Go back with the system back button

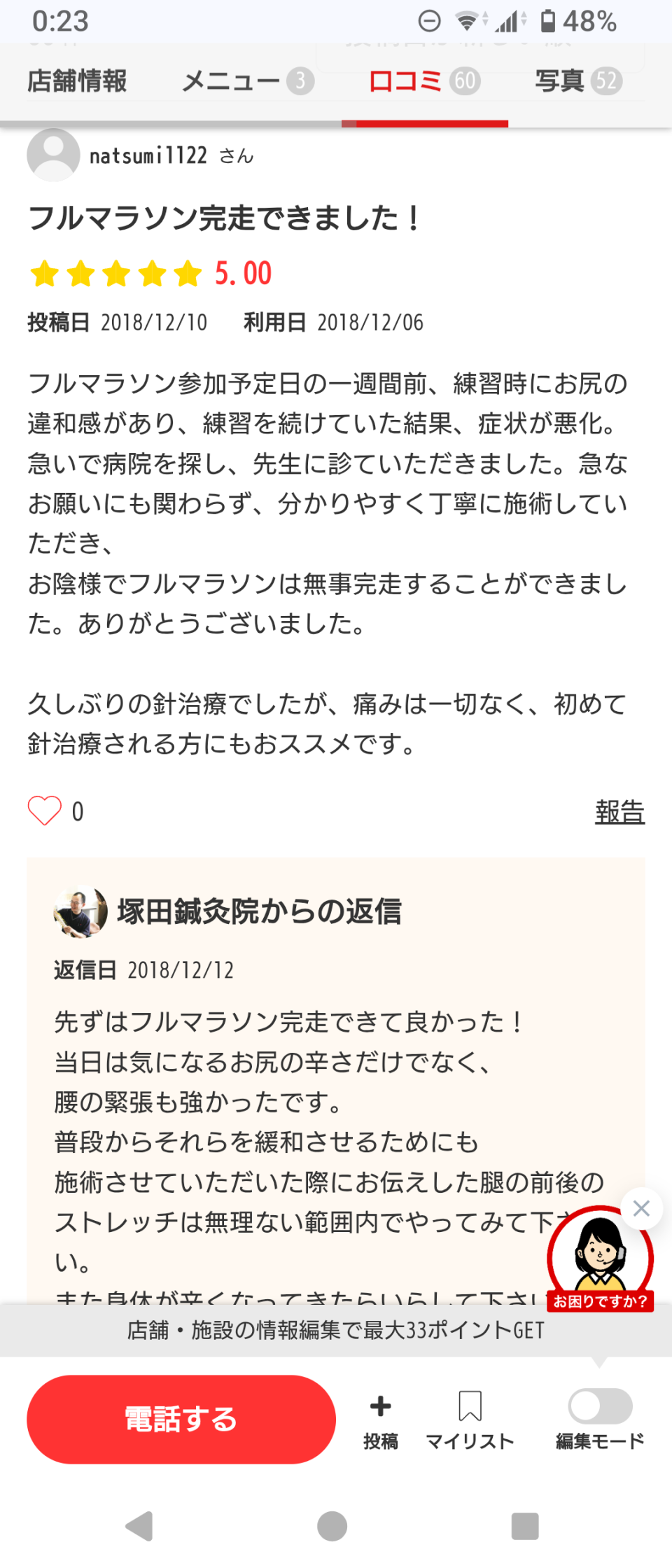point(139,1526)
